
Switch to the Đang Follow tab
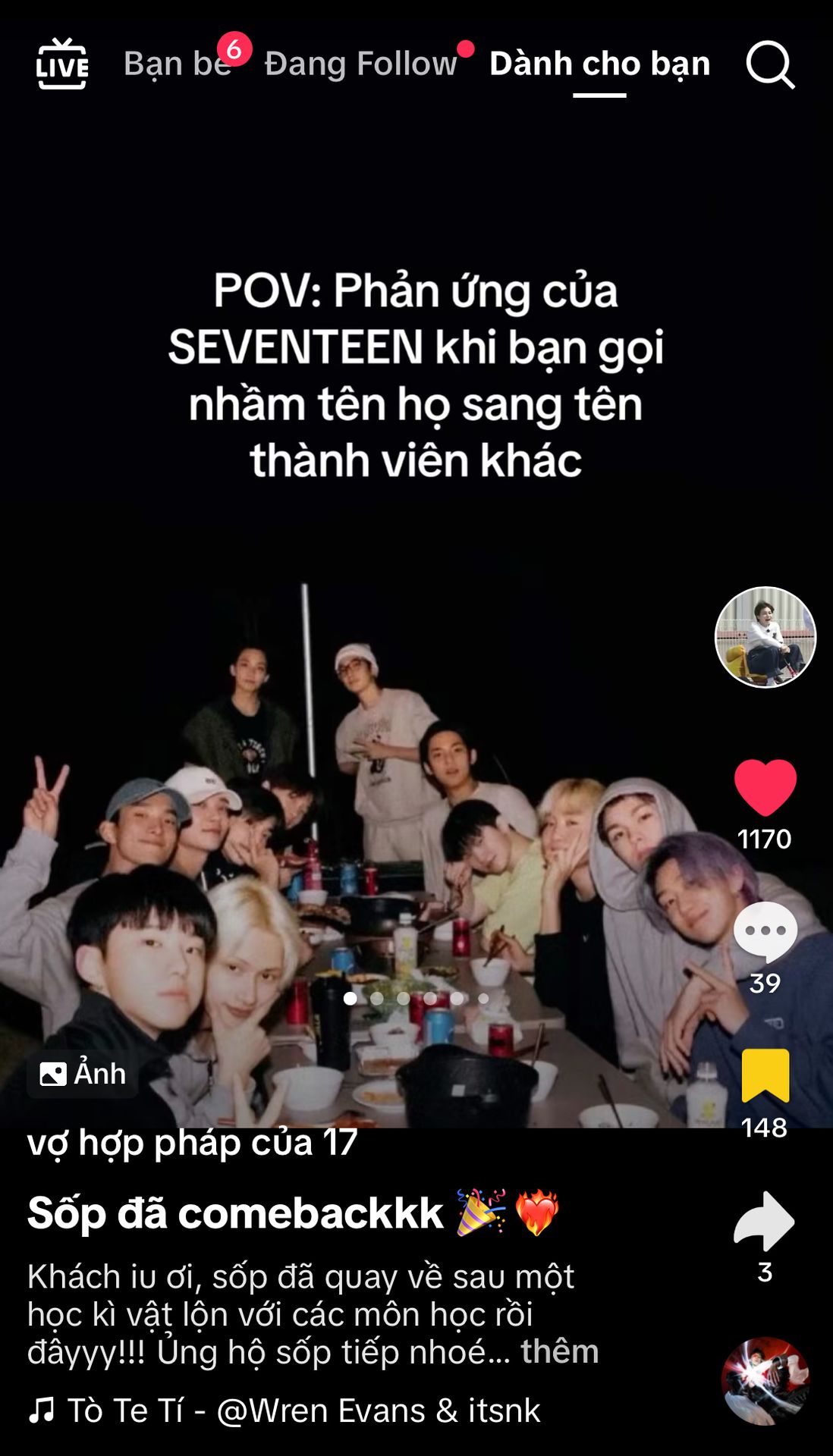click(x=360, y=64)
